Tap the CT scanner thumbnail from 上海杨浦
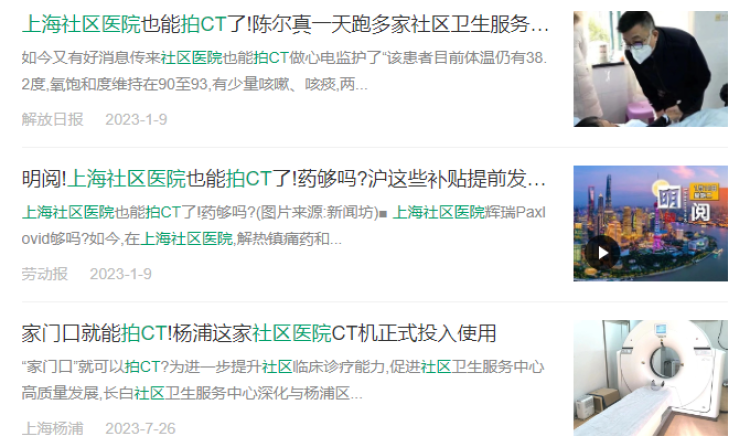 649,378
